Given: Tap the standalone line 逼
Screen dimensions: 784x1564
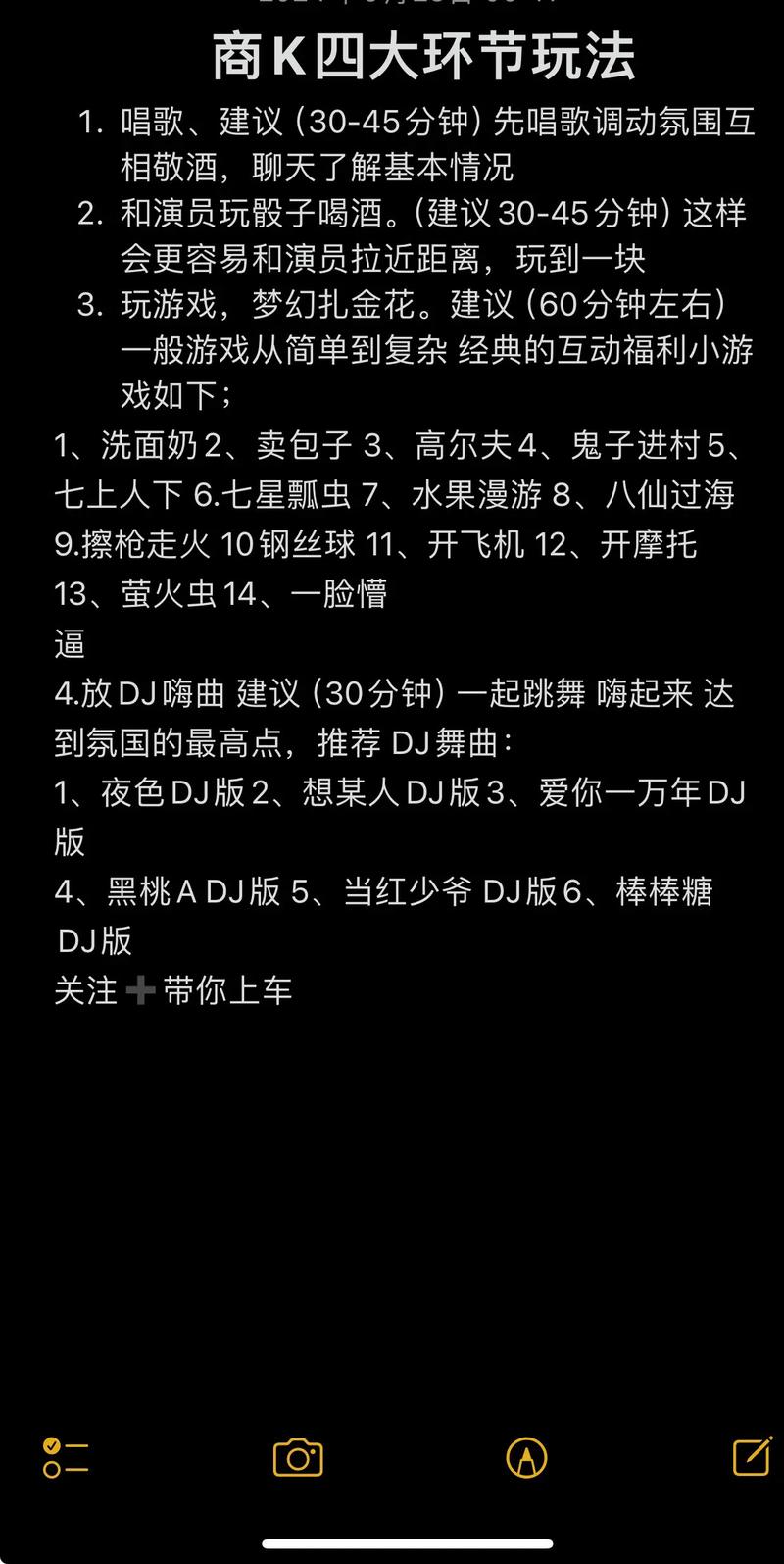Looking at the screenshot, I should tap(69, 645).
